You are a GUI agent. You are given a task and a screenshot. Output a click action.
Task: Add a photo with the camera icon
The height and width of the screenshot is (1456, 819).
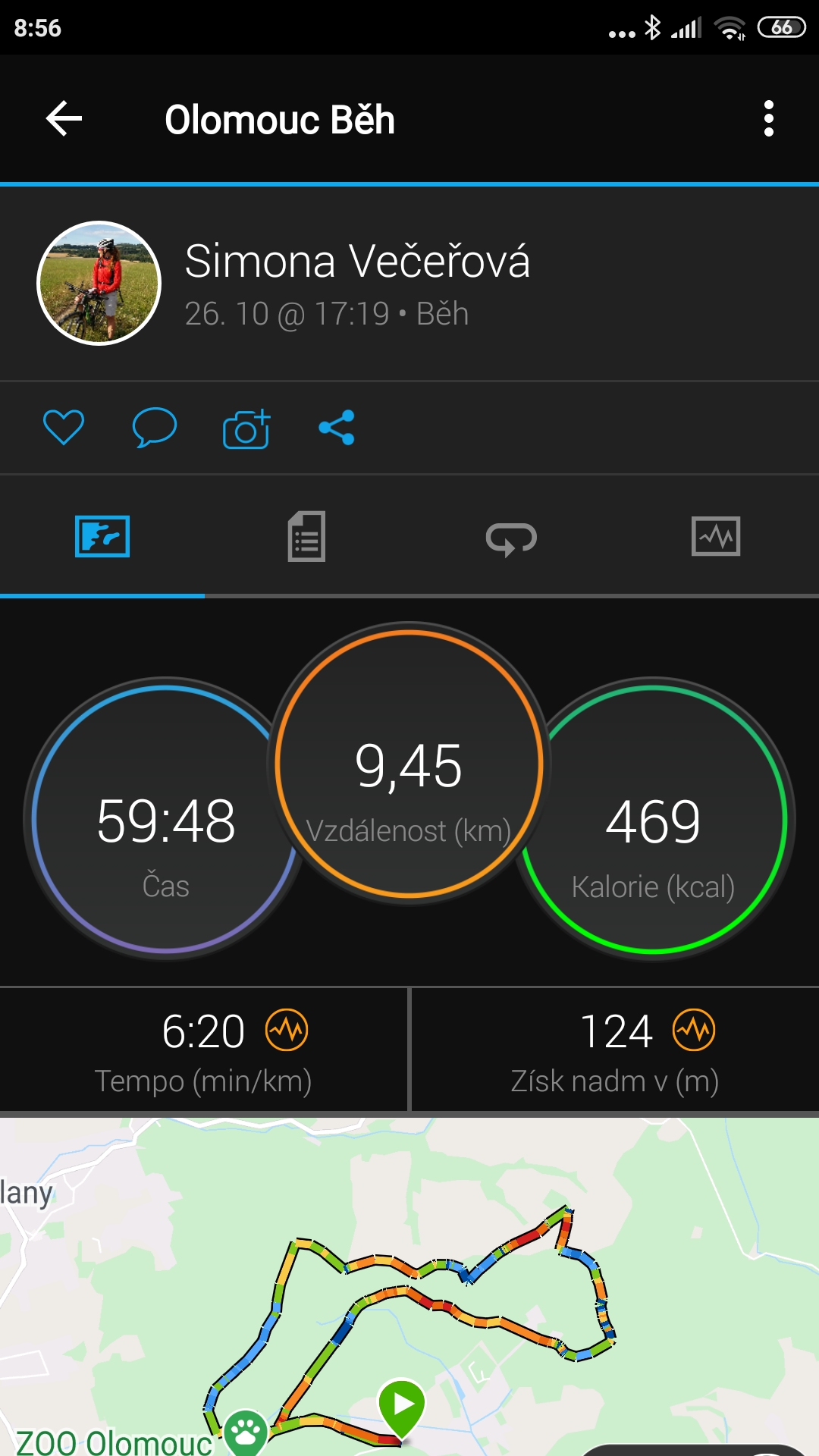[x=246, y=428]
